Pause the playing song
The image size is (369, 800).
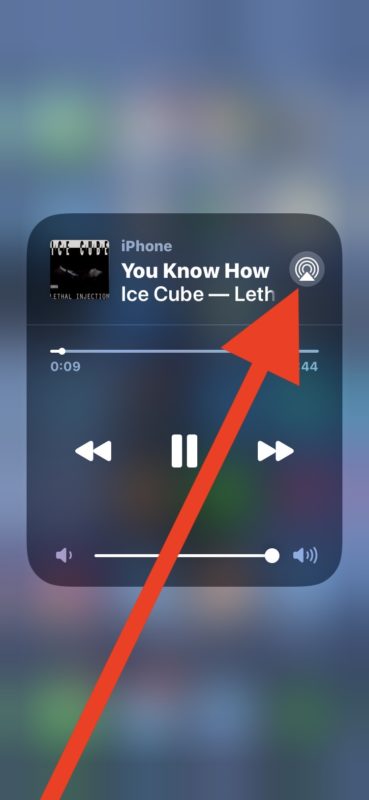click(x=184, y=451)
